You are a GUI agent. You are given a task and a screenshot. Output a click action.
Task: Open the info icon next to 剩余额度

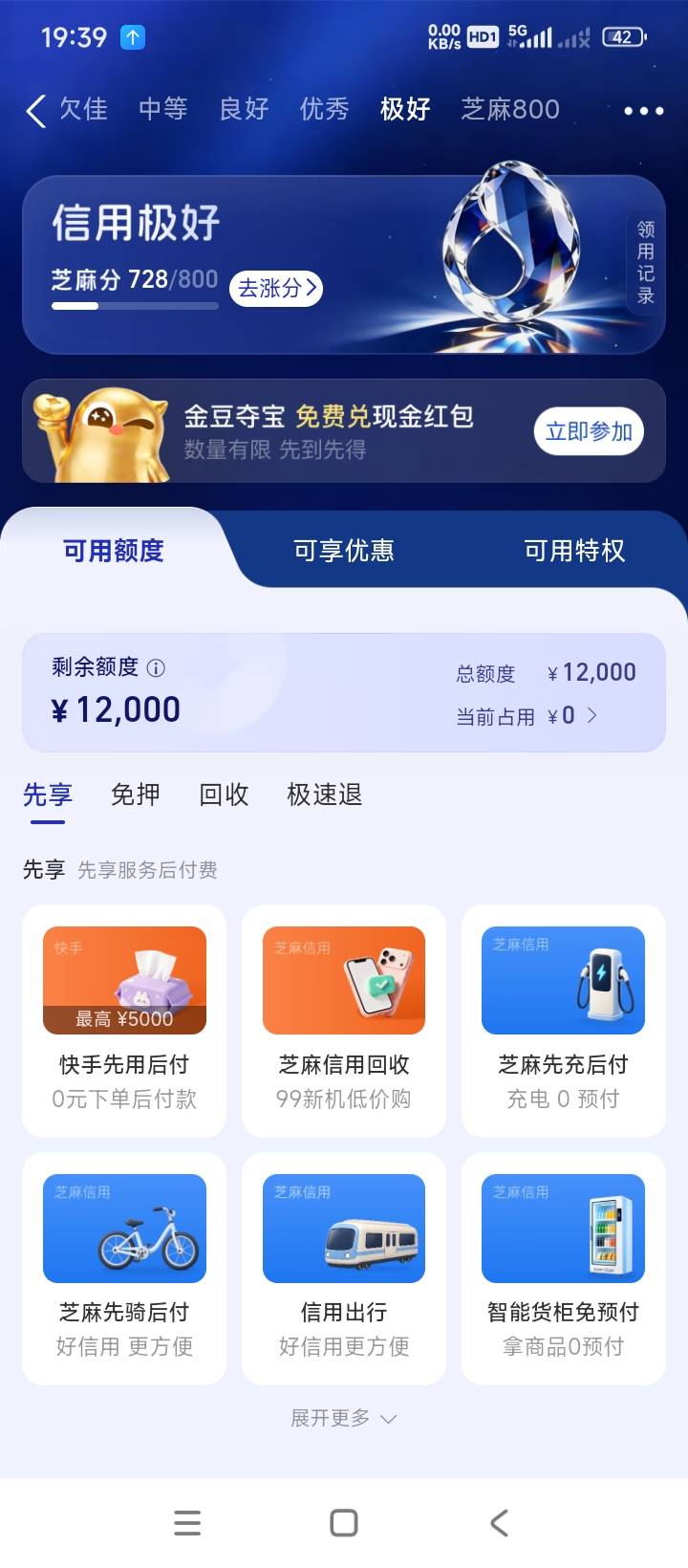156,668
